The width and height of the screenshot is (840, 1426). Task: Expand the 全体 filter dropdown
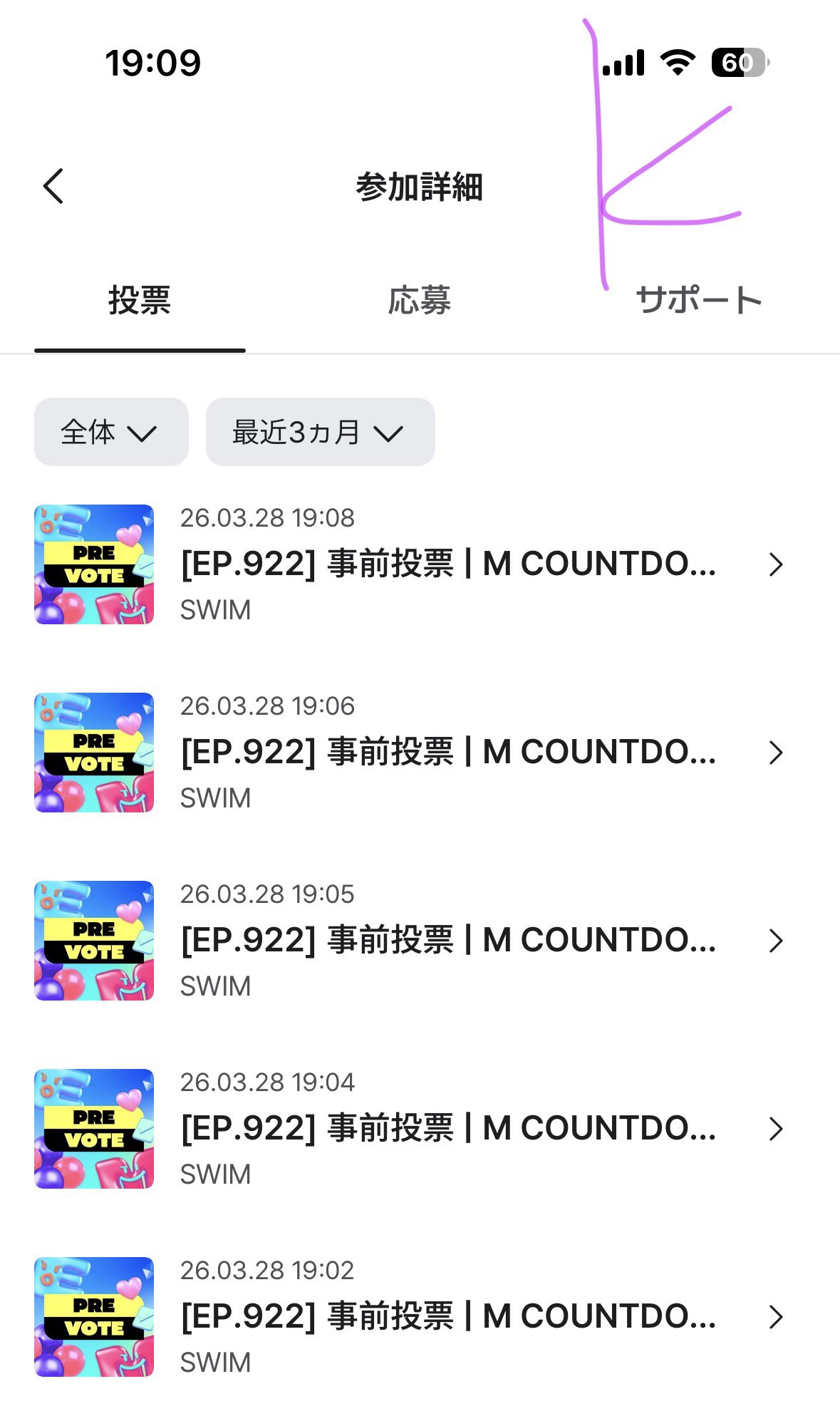(x=111, y=432)
